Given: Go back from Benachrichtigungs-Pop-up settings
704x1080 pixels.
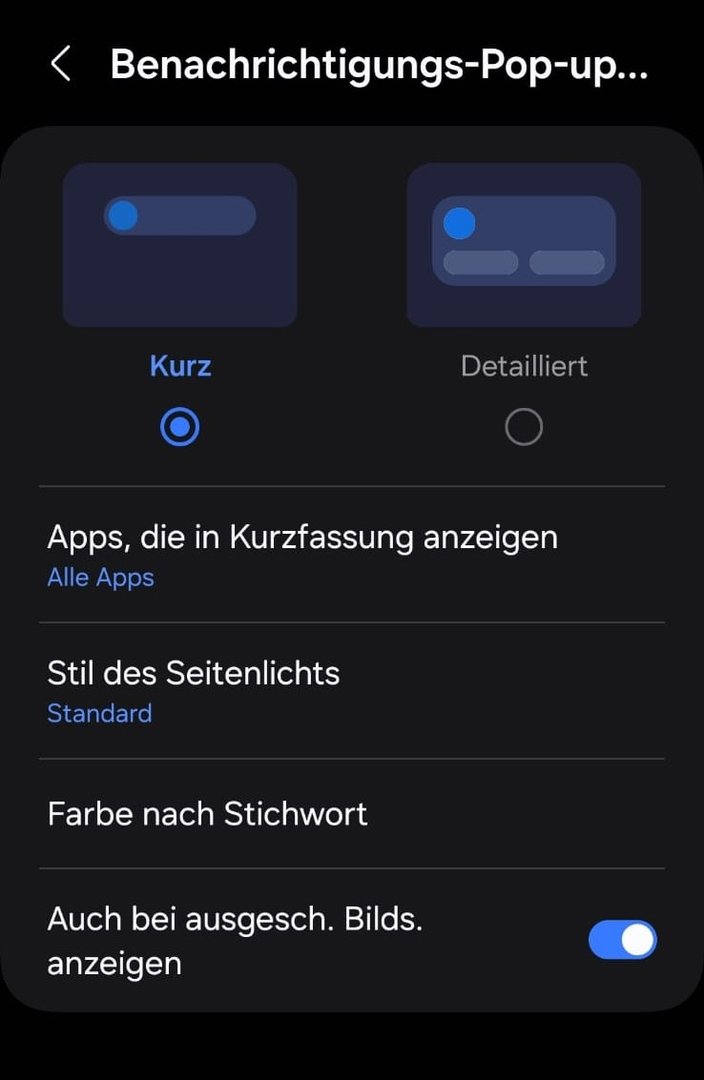Looking at the screenshot, I should click(x=60, y=64).
